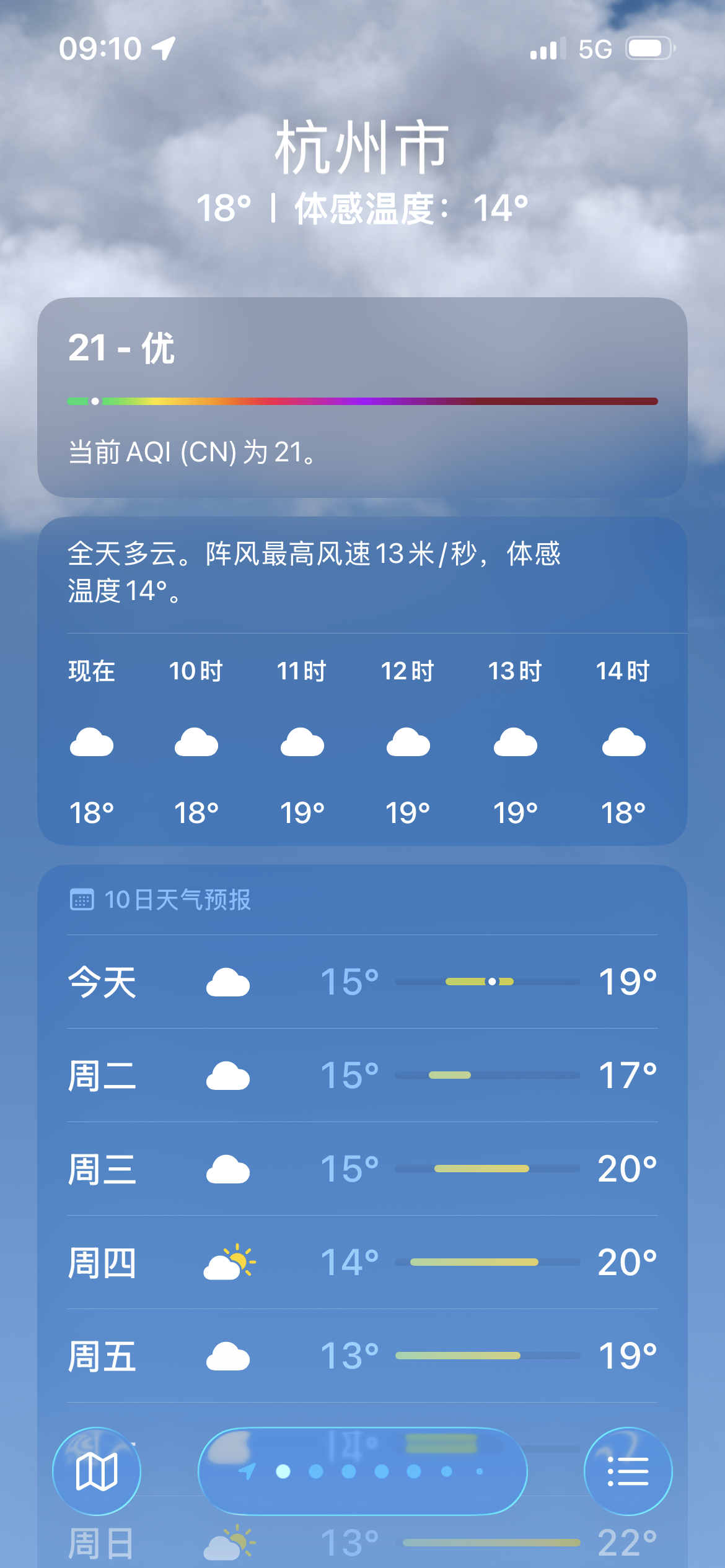Open the 周二 forecast row
This screenshot has width=725, height=1568.
point(362,1076)
